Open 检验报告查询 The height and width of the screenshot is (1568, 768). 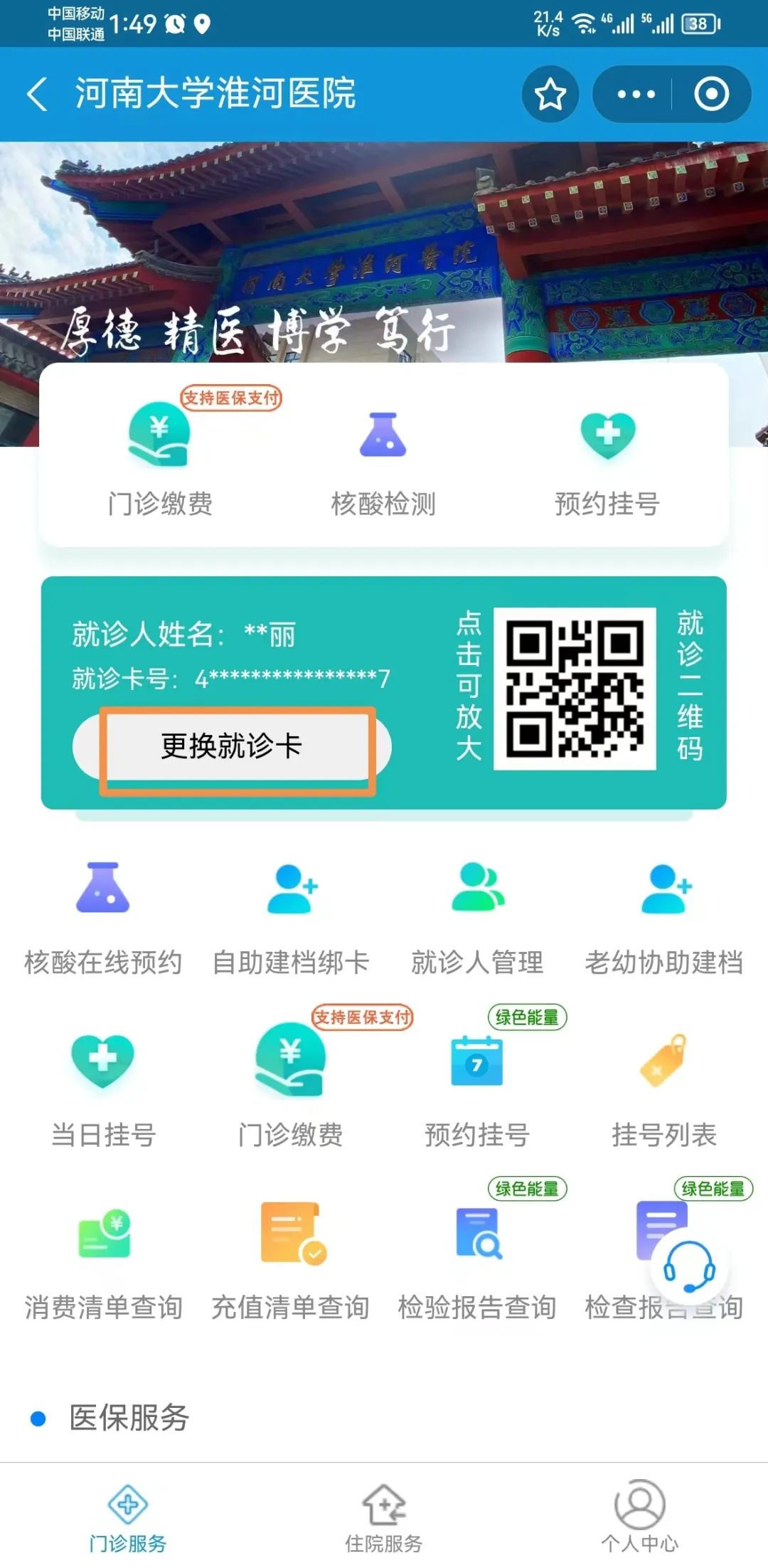click(x=477, y=1262)
